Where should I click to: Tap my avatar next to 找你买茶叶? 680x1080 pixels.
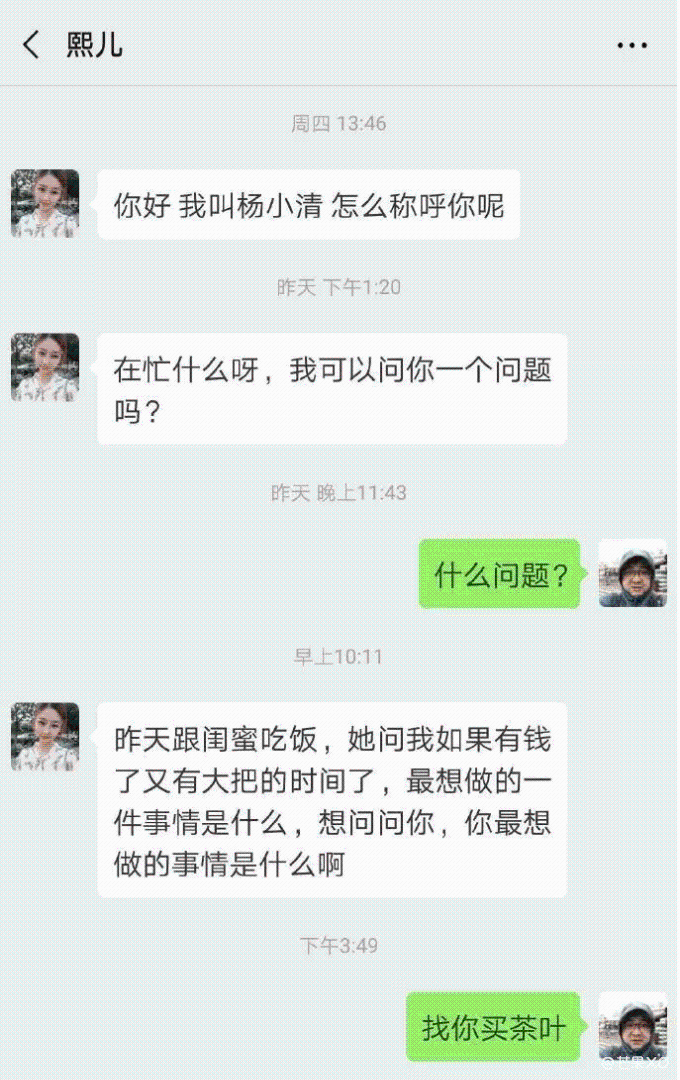632,1026
